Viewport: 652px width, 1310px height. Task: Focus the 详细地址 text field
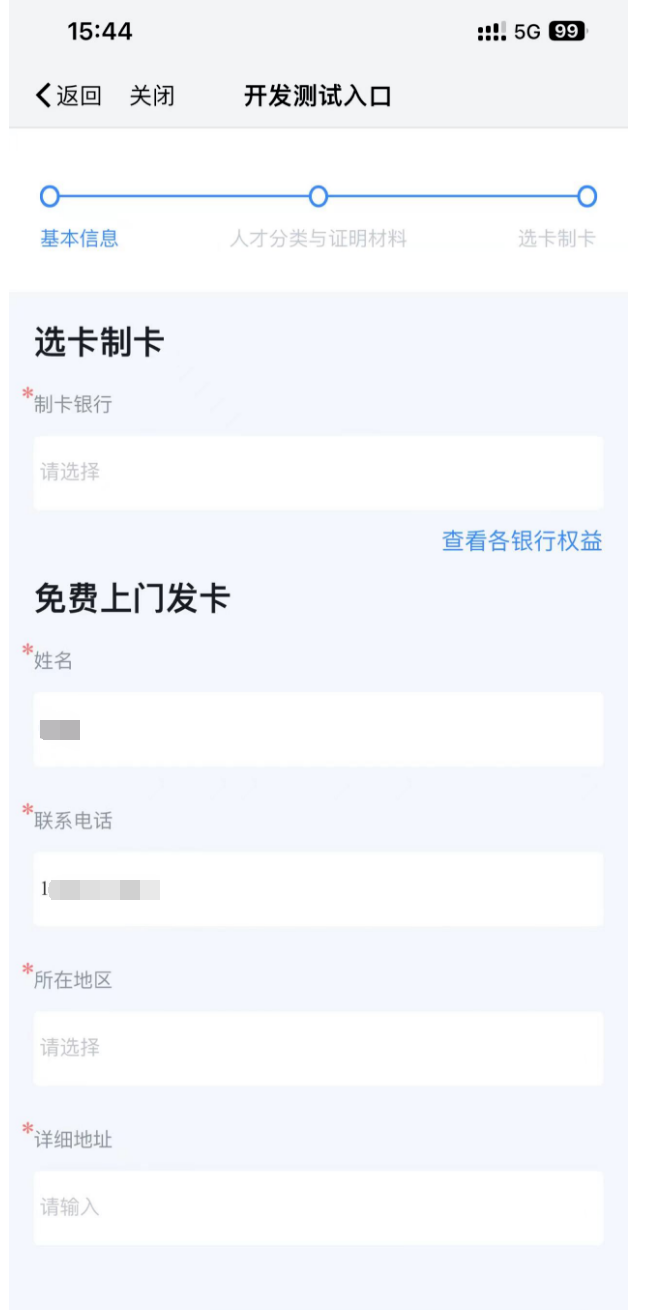(318, 1207)
